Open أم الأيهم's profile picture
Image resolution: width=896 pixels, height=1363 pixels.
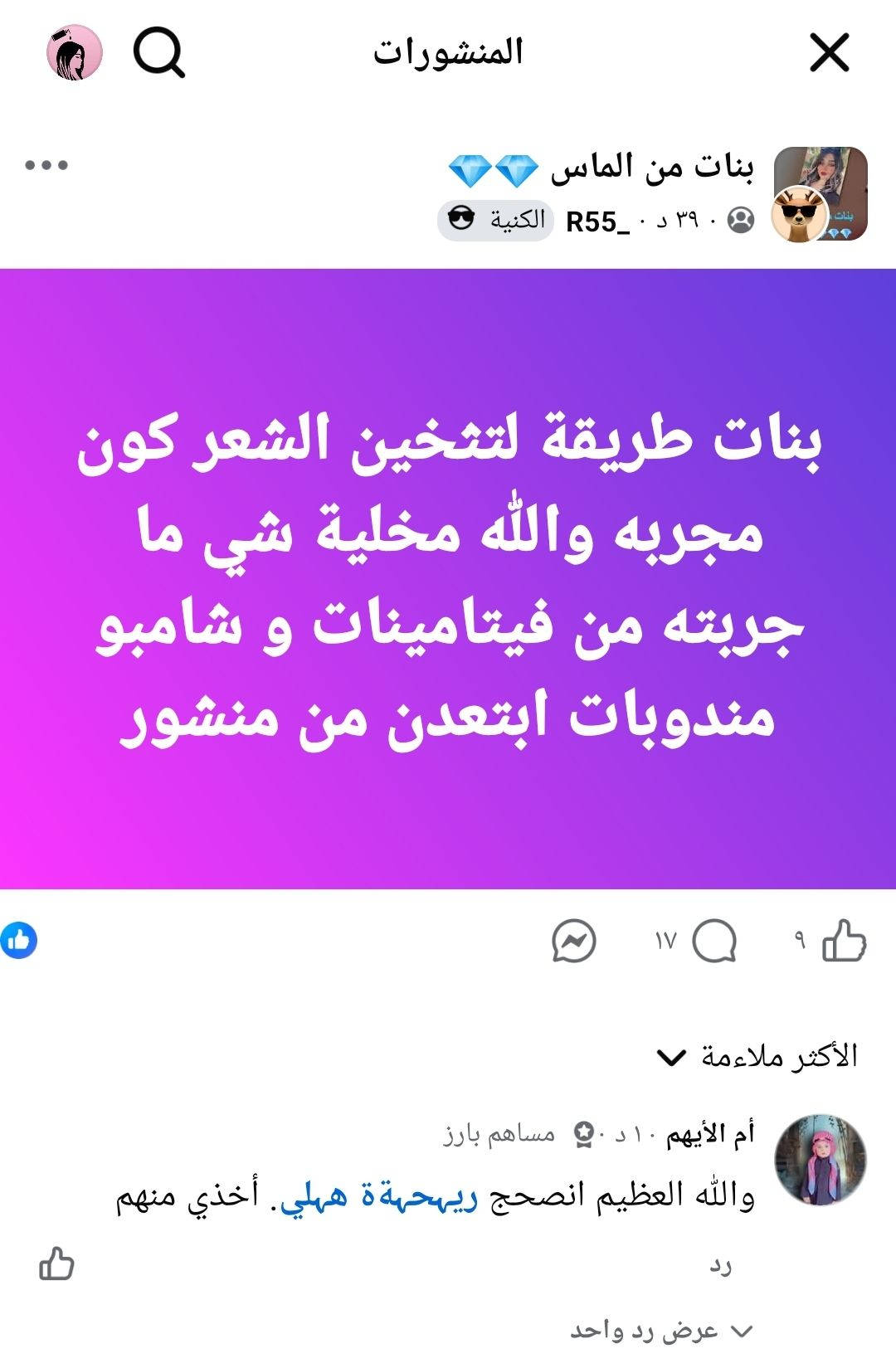click(820, 1160)
